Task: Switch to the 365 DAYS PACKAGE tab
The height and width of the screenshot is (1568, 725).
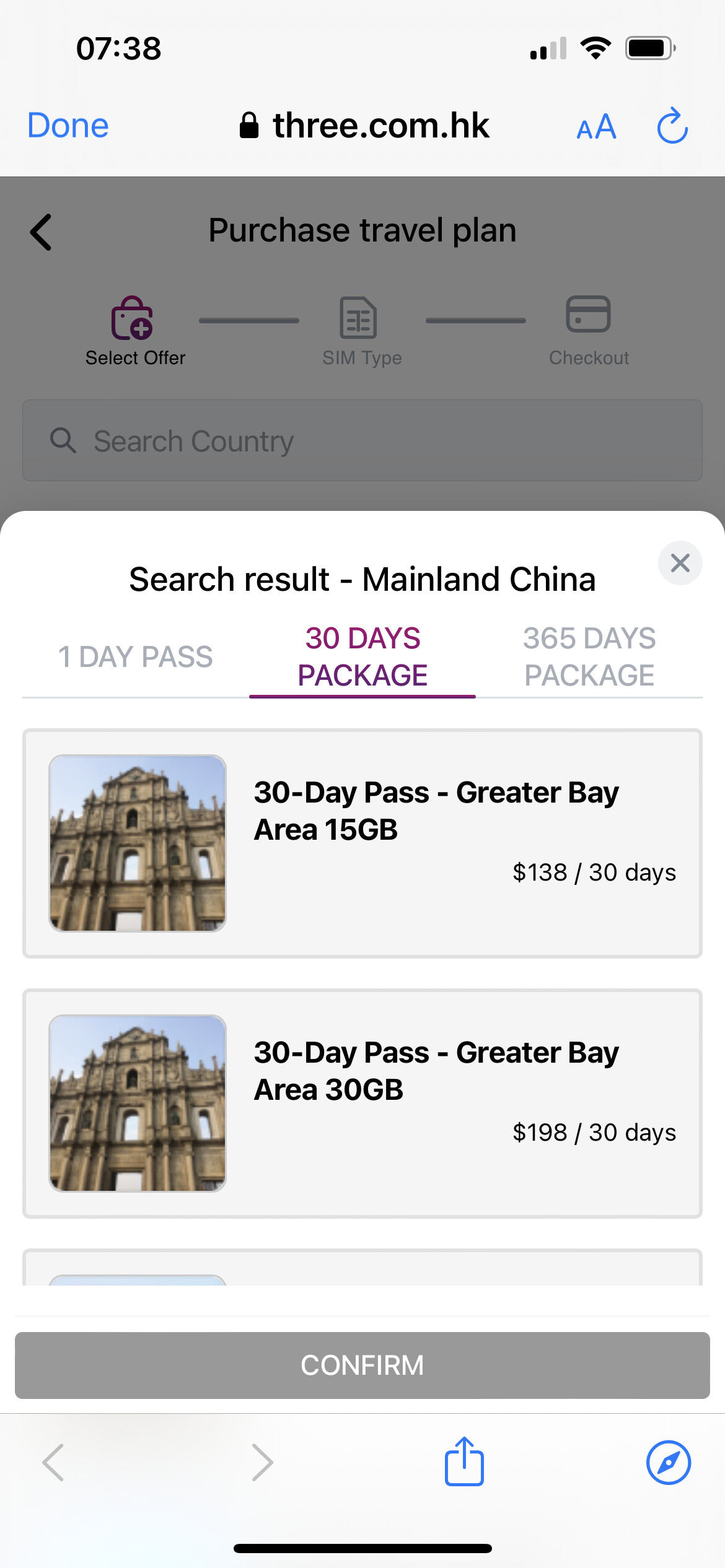Action: click(x=589, y=657)
